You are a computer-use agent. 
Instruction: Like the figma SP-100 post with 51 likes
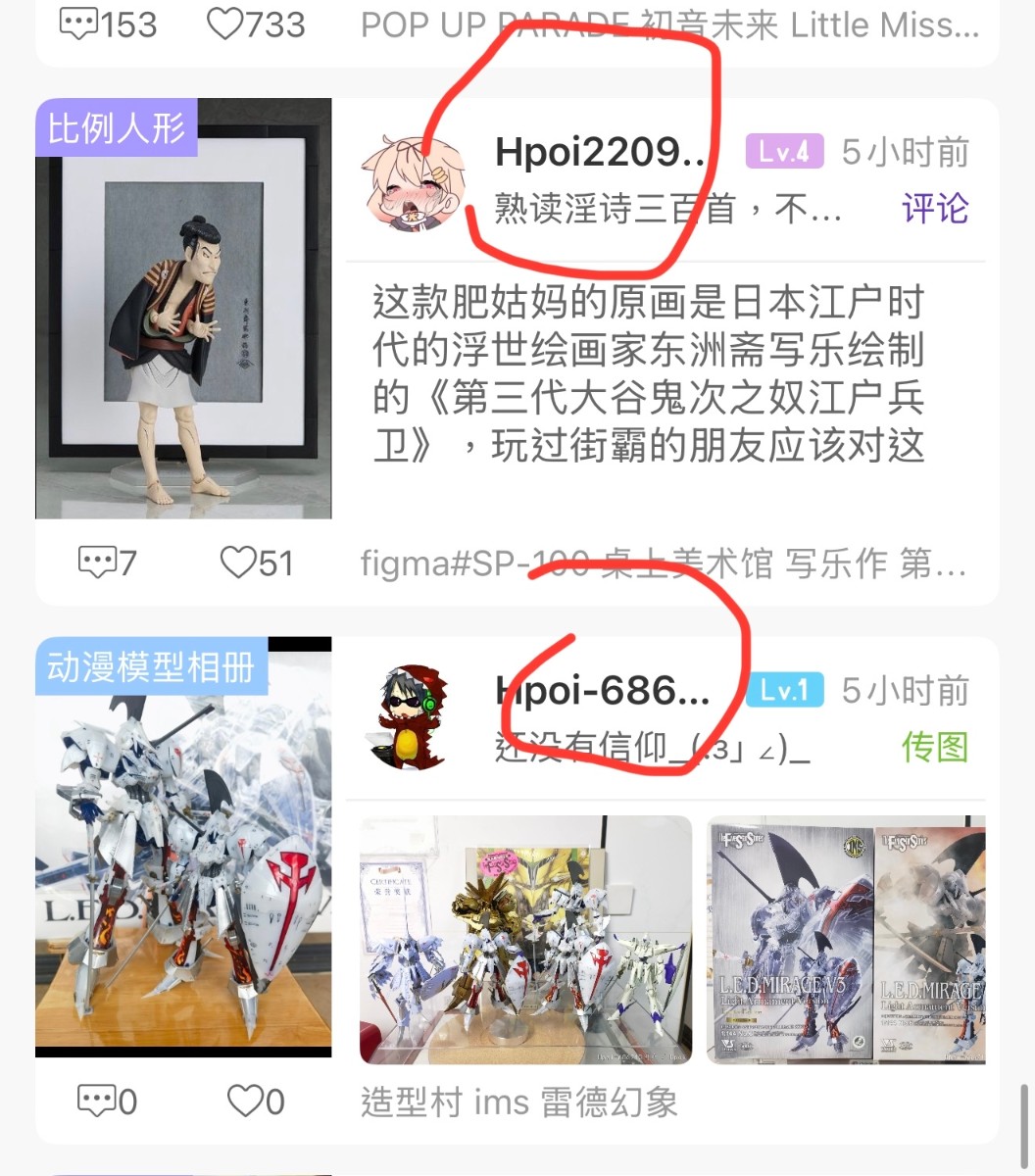pyautogui.click(x=256, y=563)
